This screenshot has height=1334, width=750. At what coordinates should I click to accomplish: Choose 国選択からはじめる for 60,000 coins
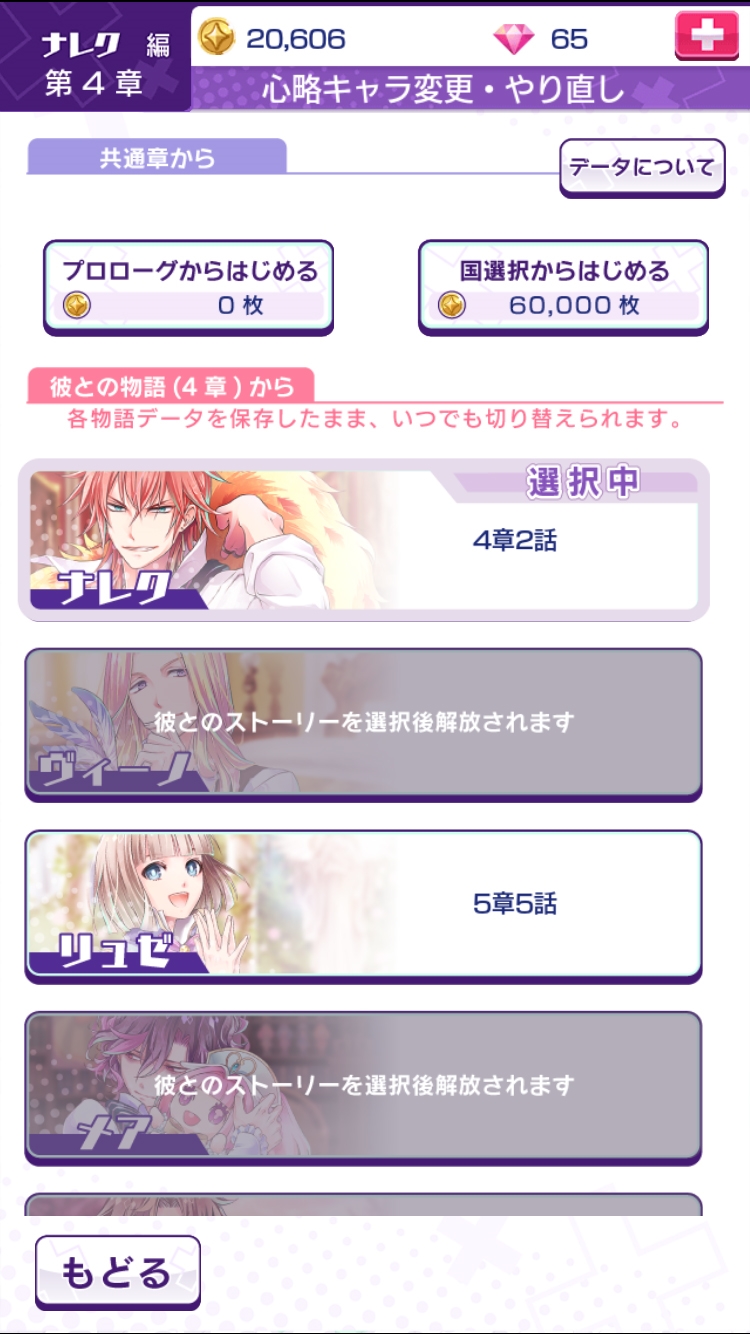[x=563, y=287]
